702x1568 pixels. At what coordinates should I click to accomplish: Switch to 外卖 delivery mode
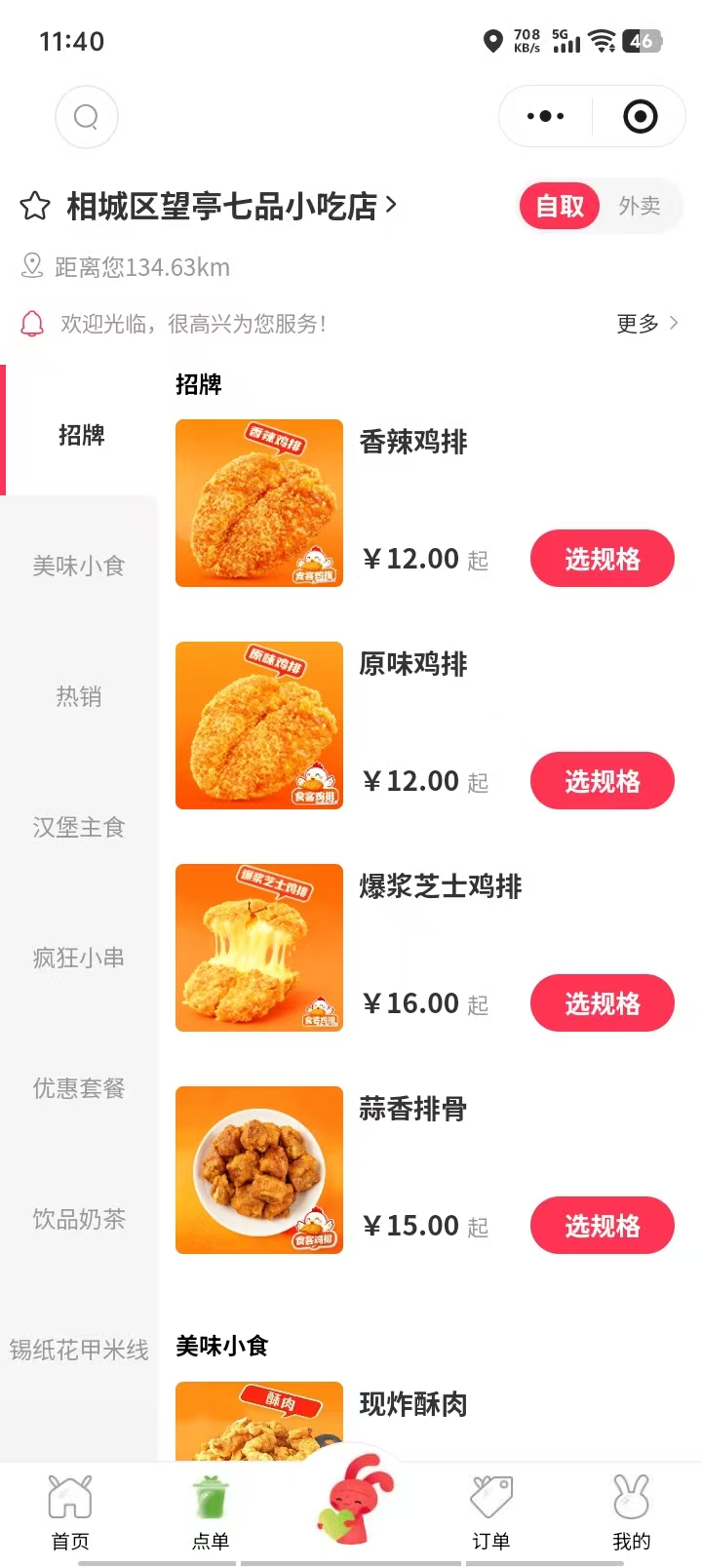point(640,206)
